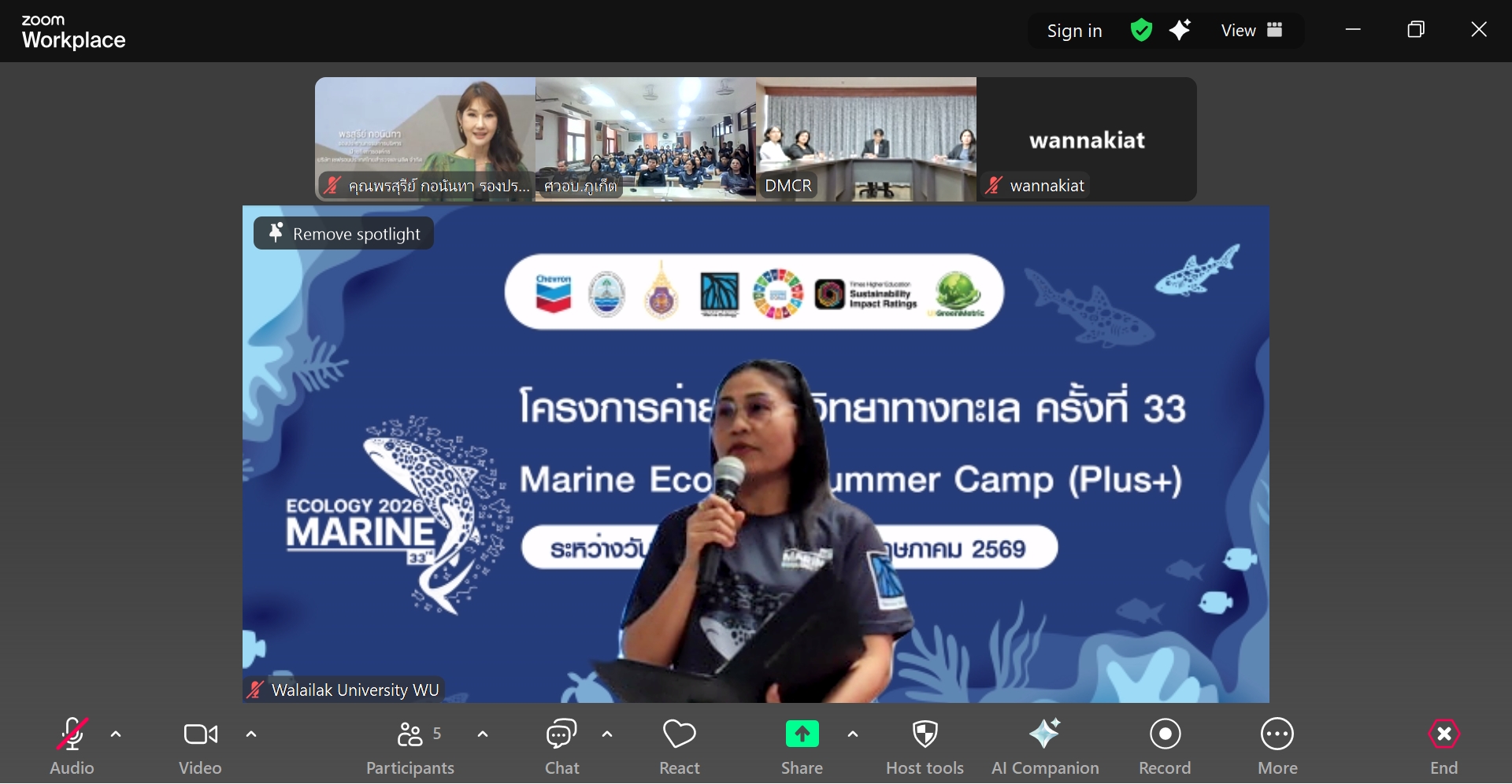Remove spotlight from the speaker
Image resolution: width=1512 pixels, height=784 pixels.
point(343,234)
